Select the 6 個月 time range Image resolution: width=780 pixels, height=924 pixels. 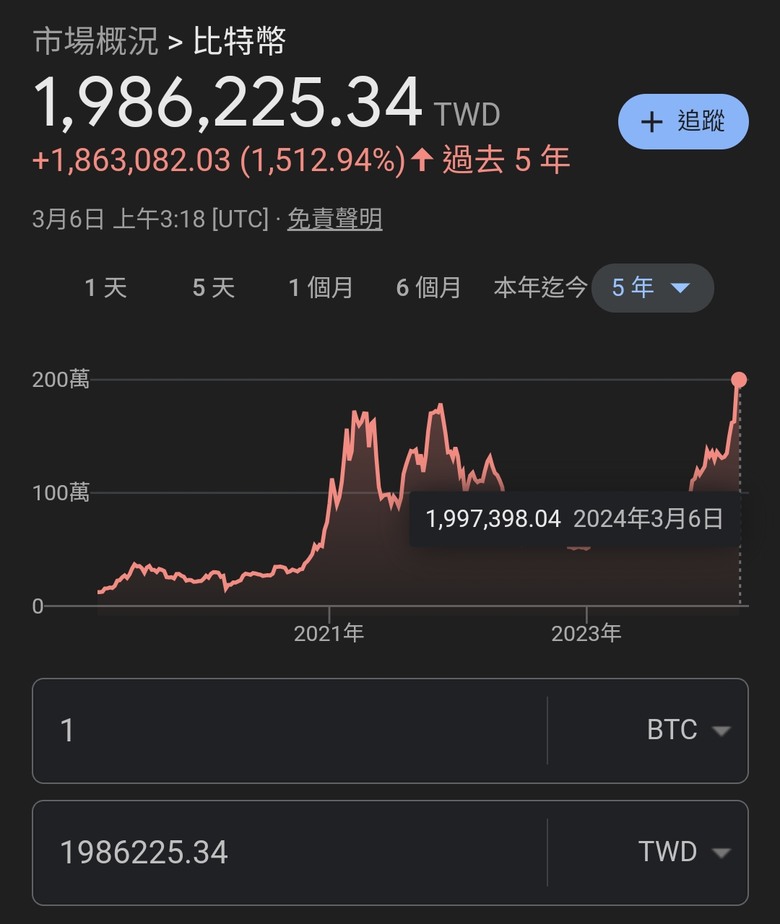(x=428, y=288)
